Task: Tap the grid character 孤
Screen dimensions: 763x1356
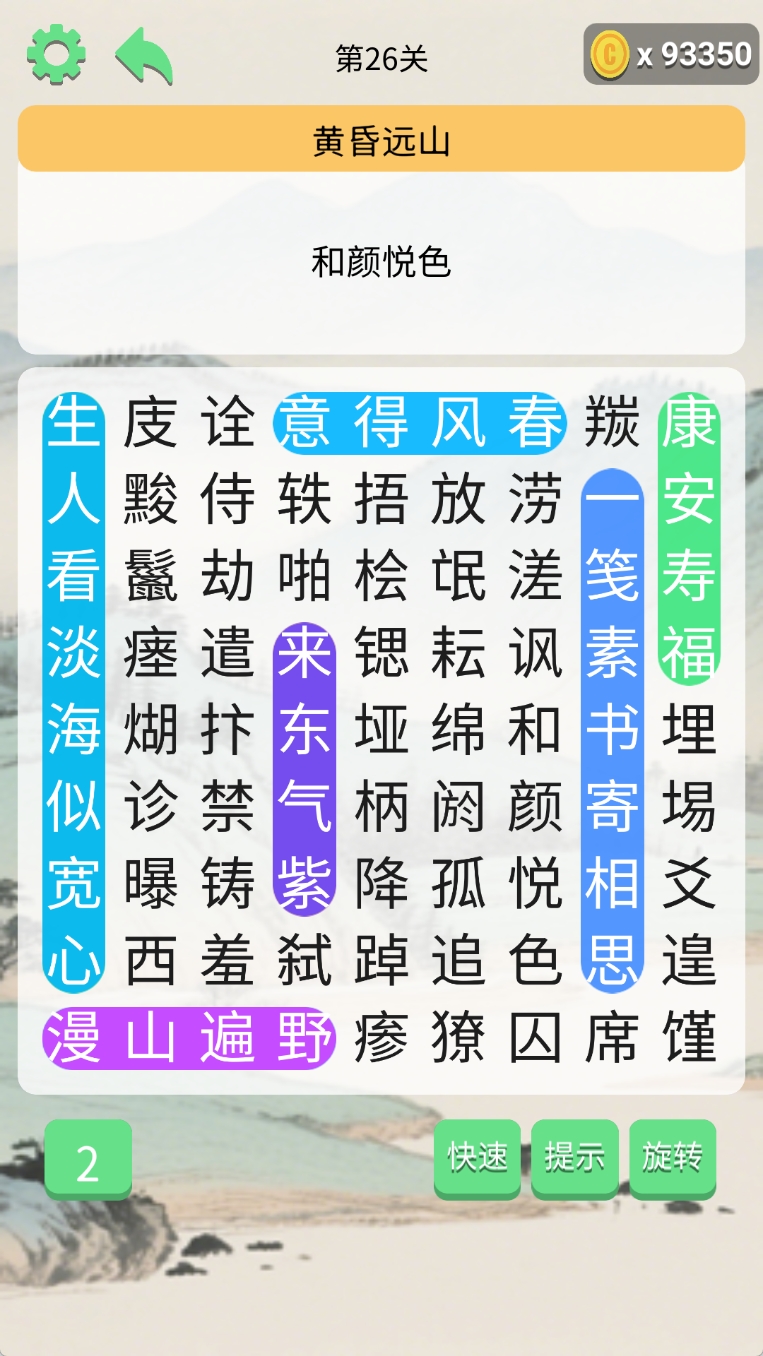Action: [458, 884]
